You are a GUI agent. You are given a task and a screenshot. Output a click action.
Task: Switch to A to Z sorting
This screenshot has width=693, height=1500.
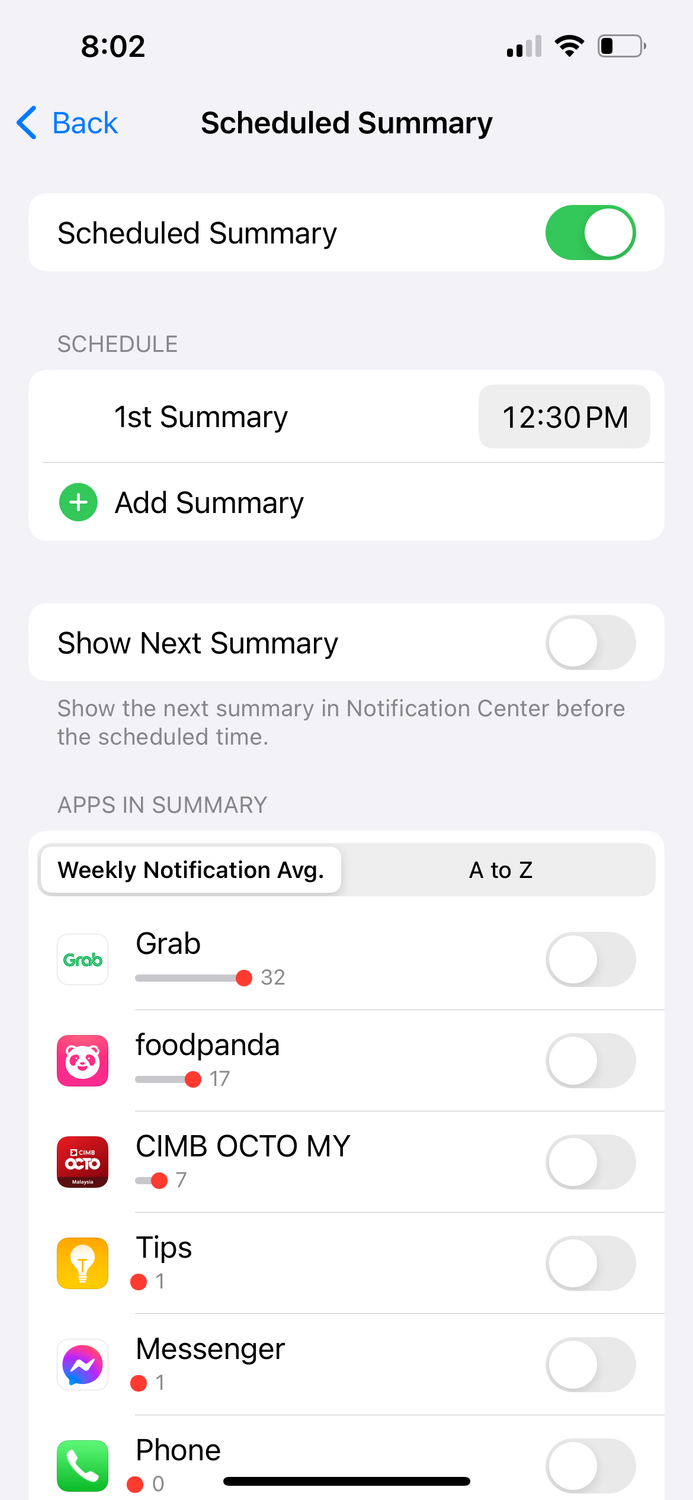pyautogui.click(x=500, y=870)
